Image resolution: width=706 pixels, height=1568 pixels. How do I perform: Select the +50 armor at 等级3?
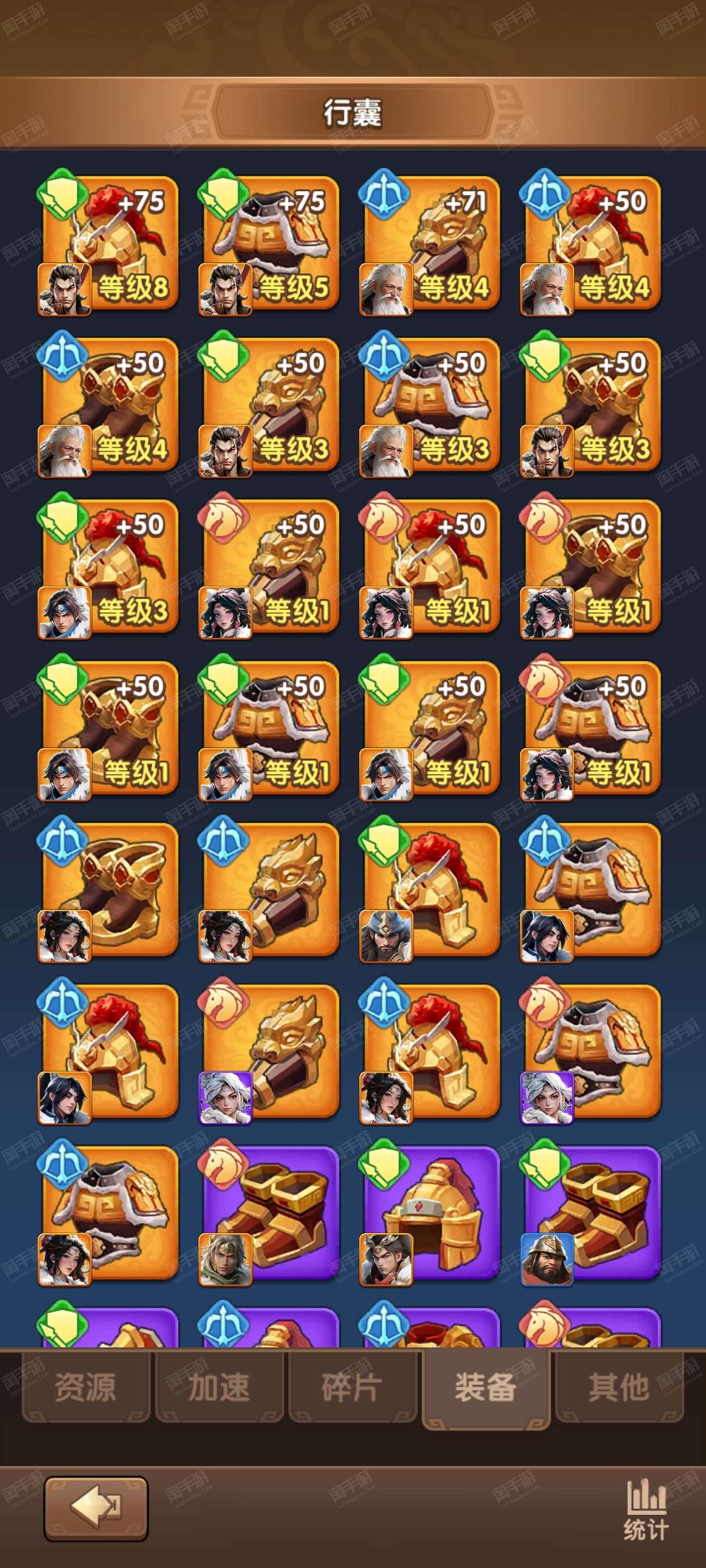[x=430, y=405]
